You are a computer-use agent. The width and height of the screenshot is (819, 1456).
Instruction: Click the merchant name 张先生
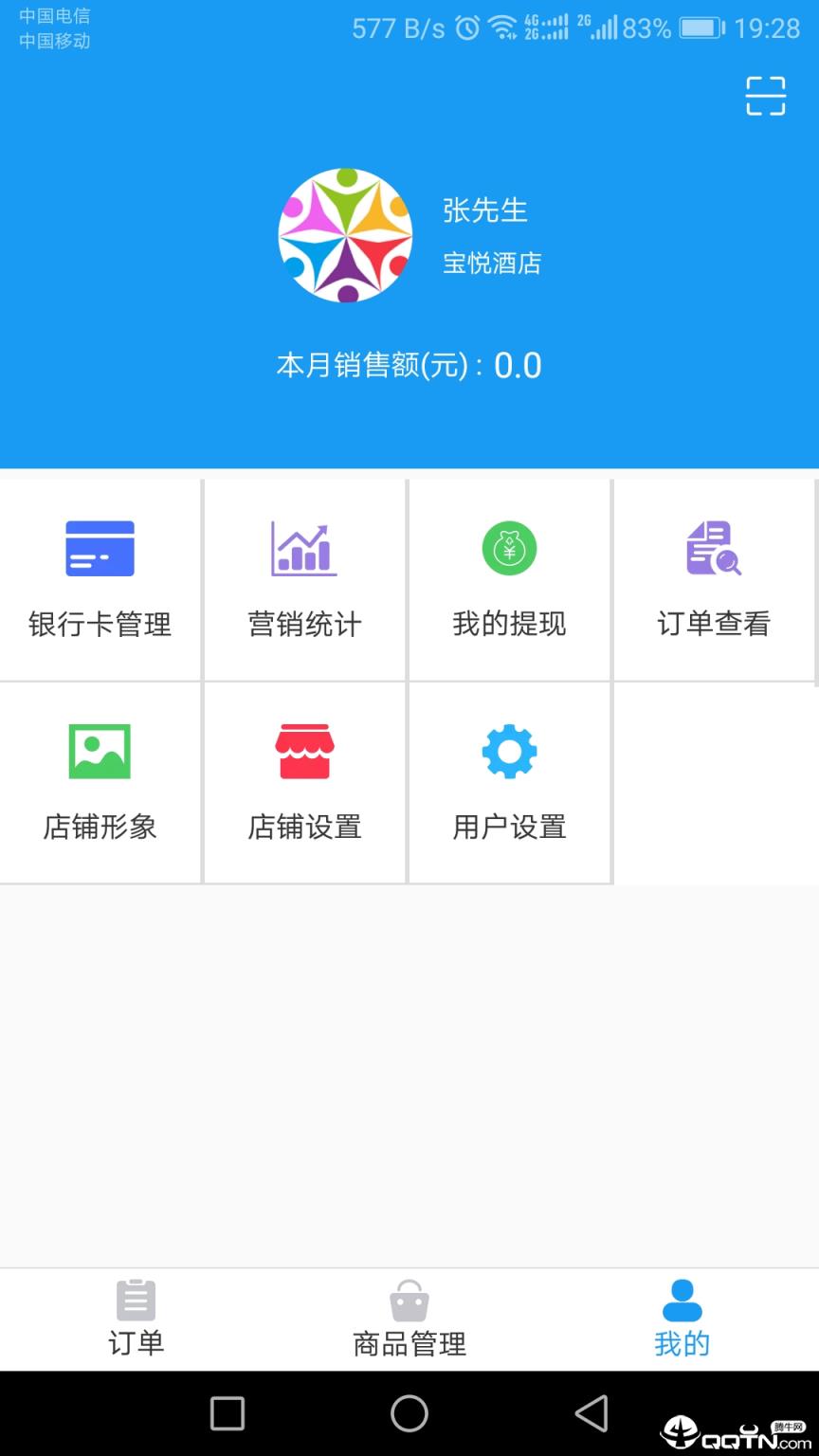pyautogui.click(x=485, y=210)
